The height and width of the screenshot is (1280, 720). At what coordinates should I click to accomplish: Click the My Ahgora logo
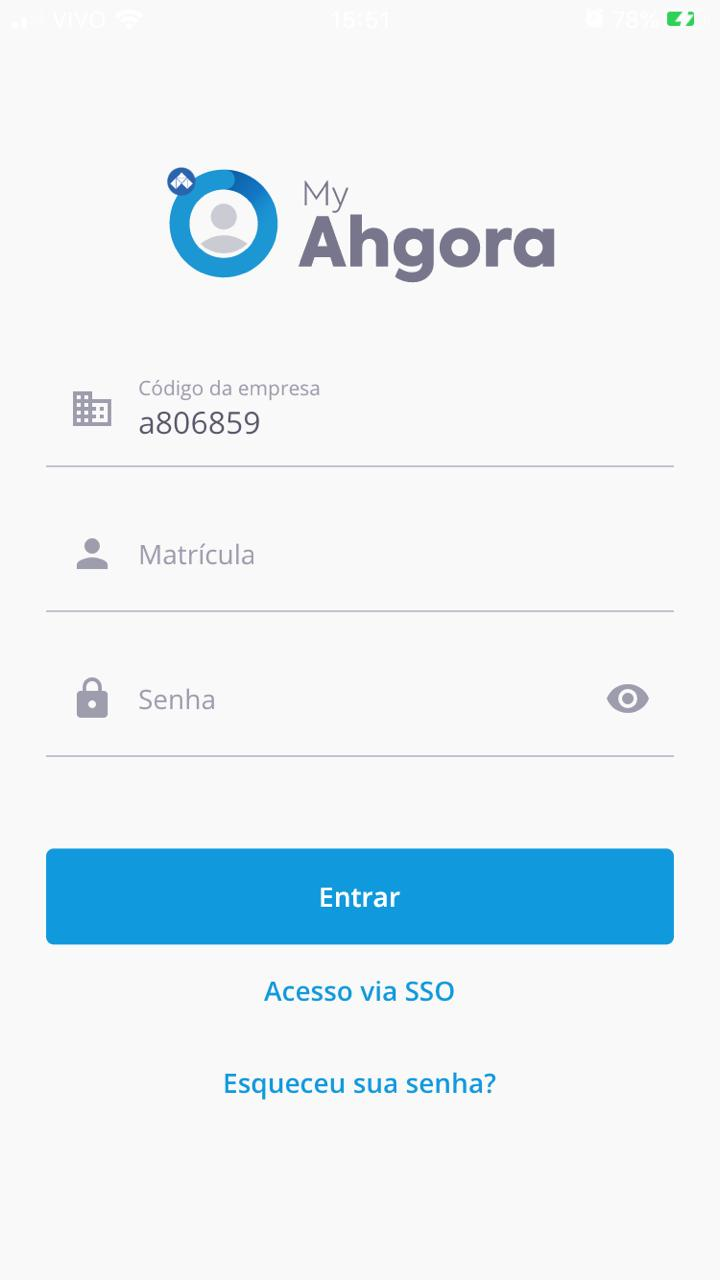click(360, 222)
